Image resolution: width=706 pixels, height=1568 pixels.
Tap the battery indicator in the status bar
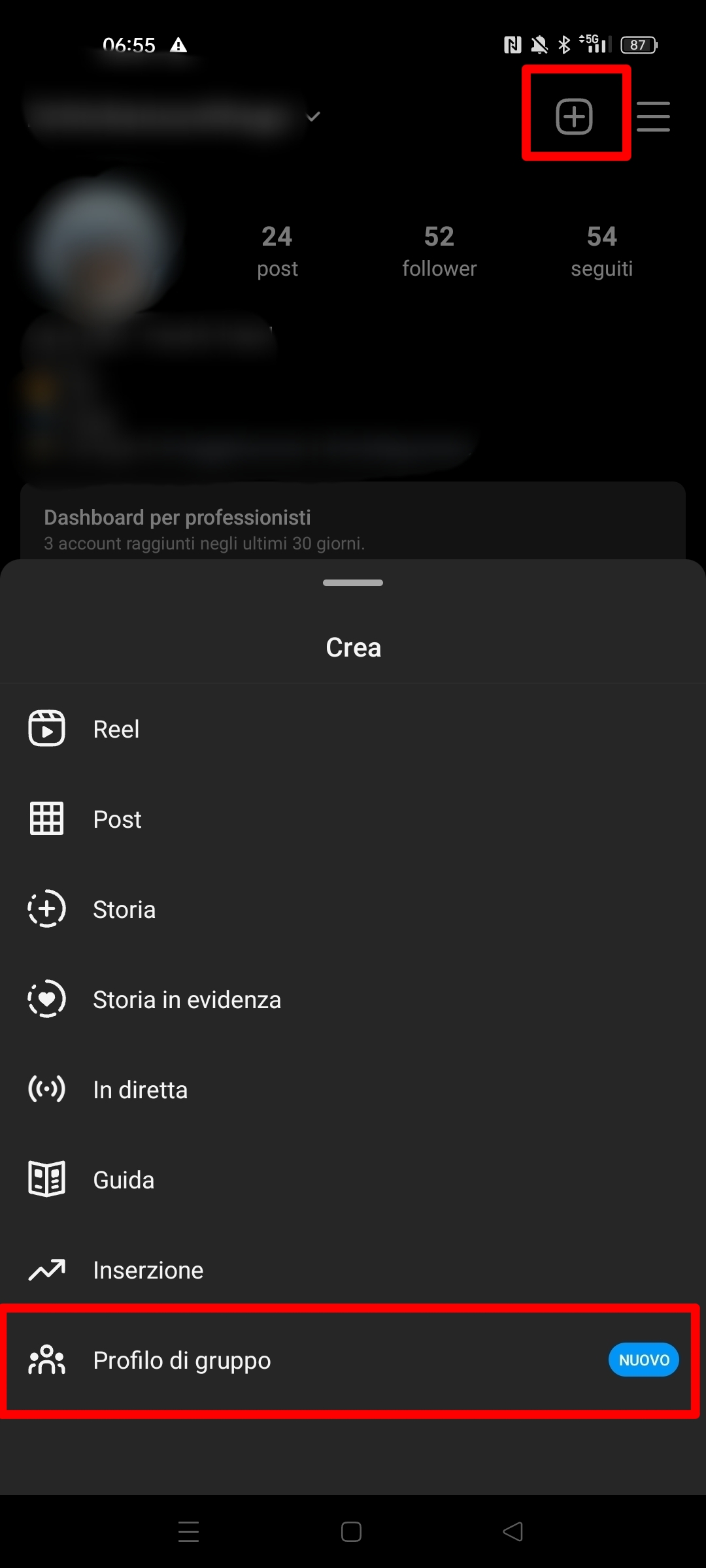click(x=637, y=44)
